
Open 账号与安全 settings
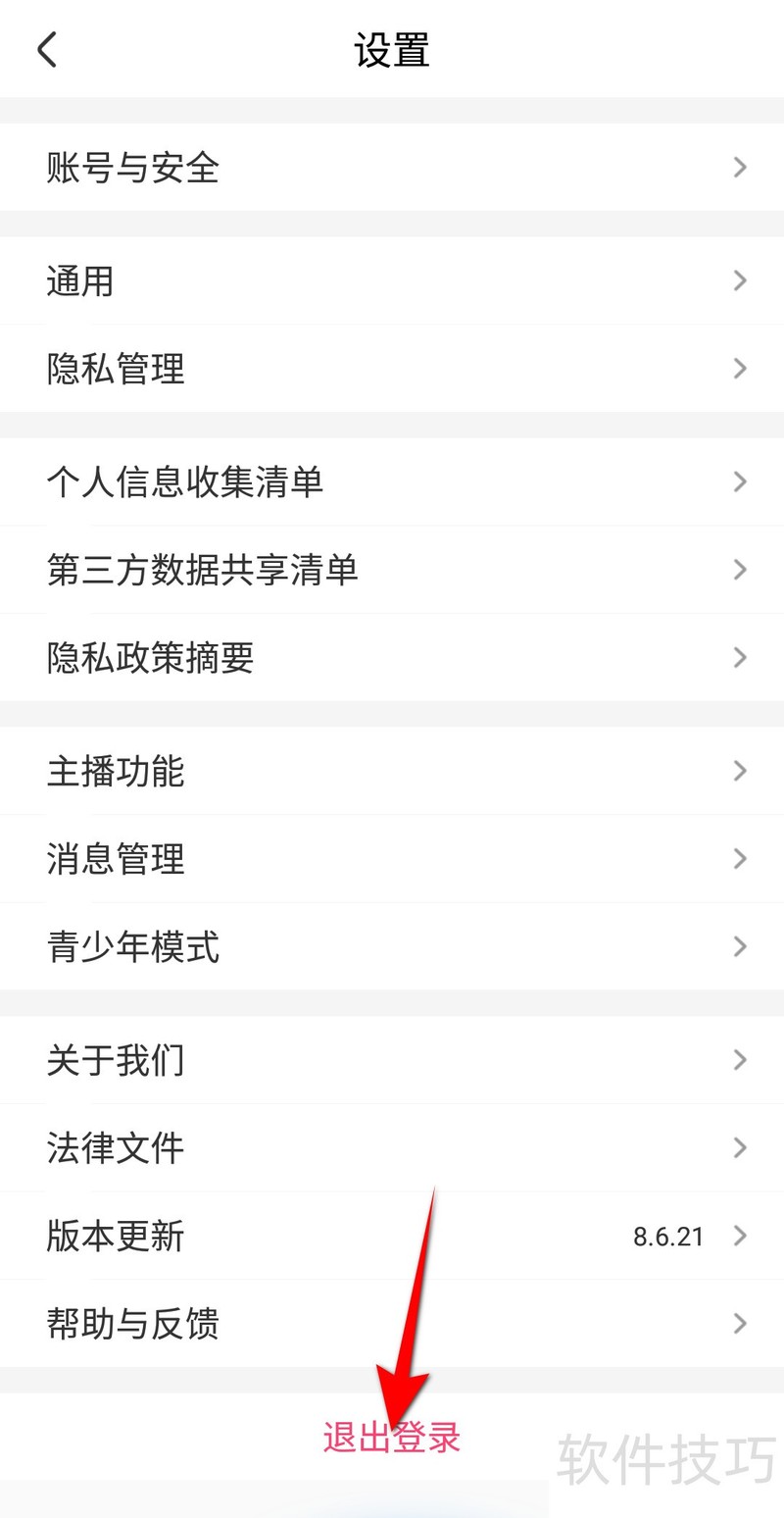[x=392, y=168]
